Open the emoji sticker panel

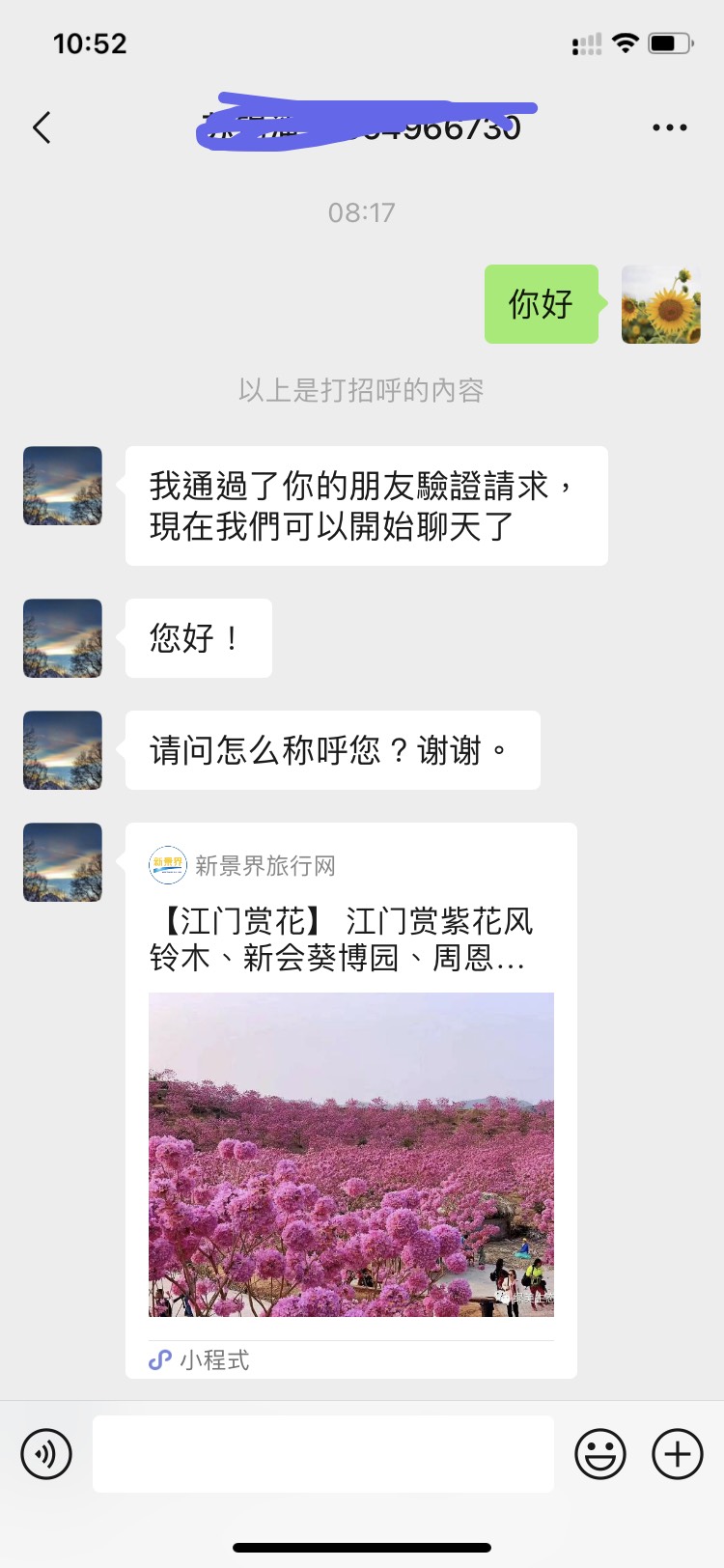(x=599, y=1453)
